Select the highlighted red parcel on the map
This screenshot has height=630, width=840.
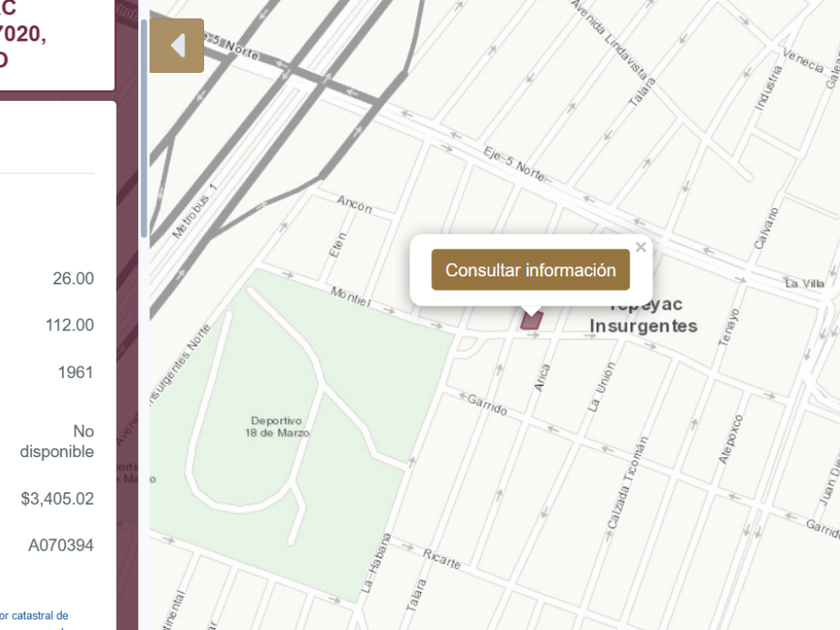click(x=531, y=320)
